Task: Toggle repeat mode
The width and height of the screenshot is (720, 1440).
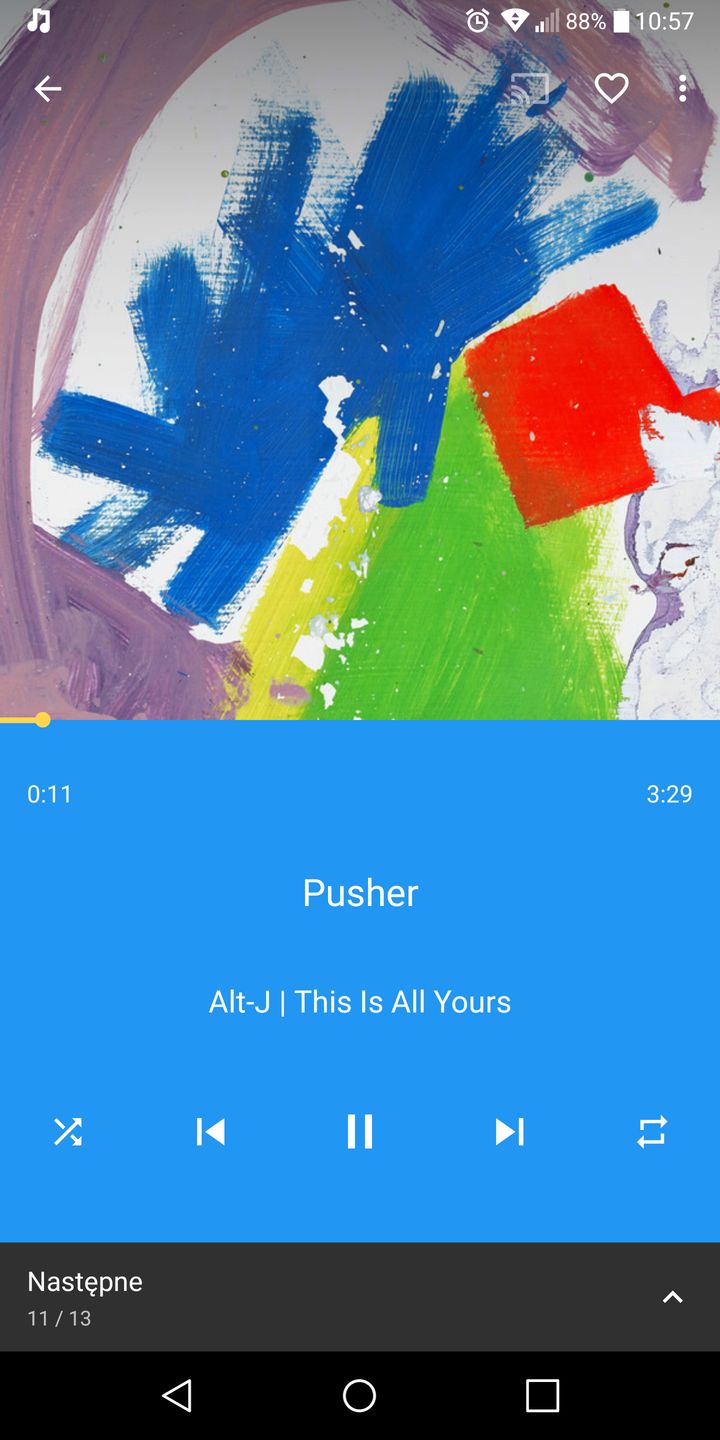Action: pyautogui.click(x=651, y=1131)
